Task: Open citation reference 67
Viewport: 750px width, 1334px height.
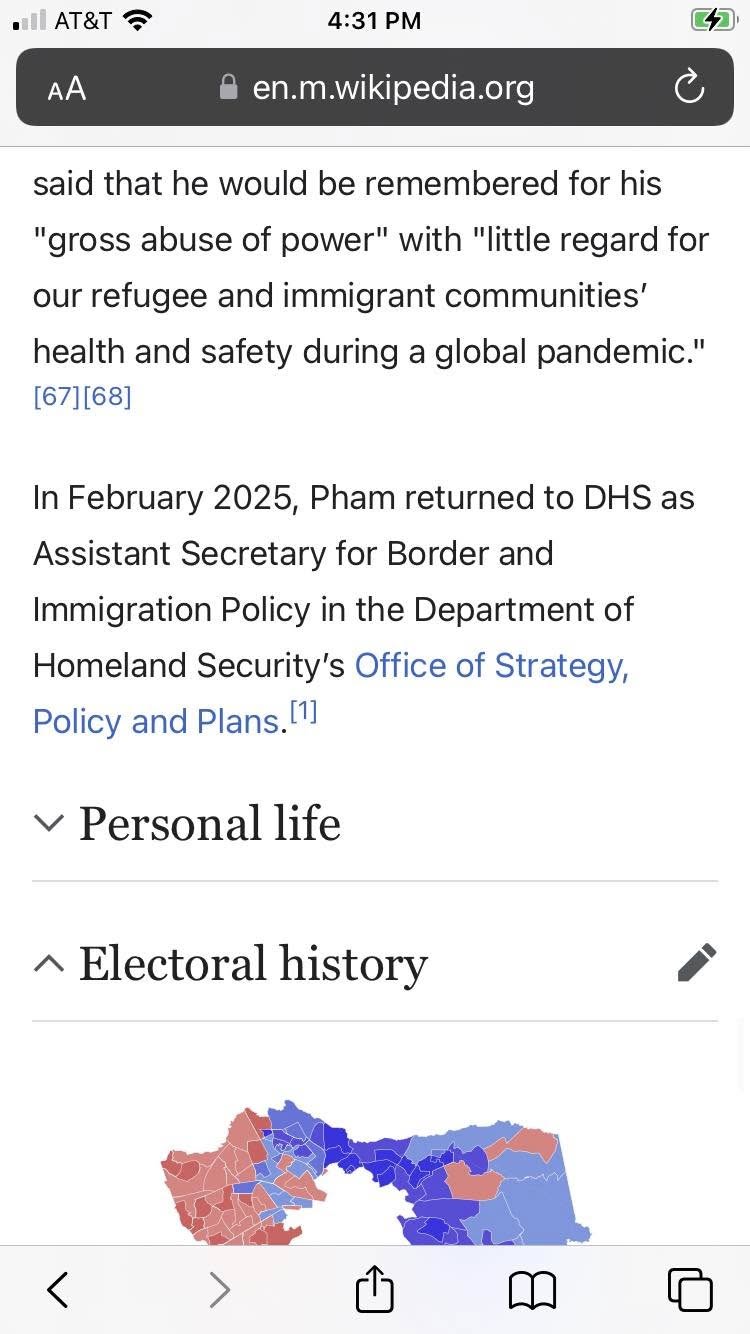Action: click(x=57, y=396)
